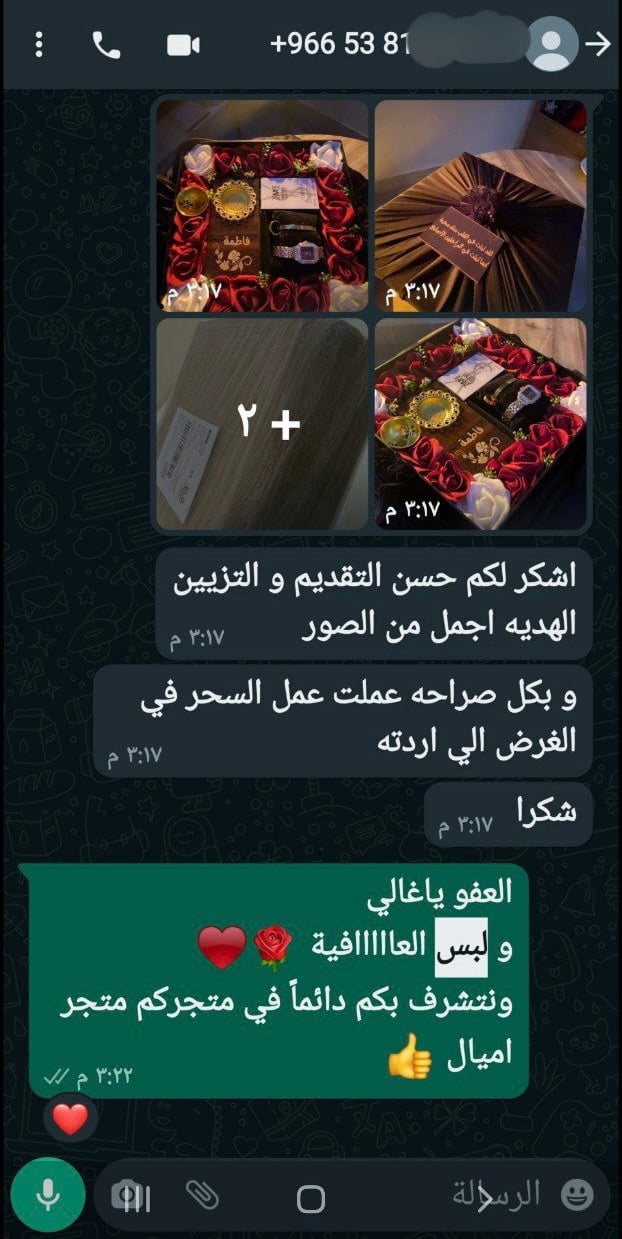Viewport: 622px width, 1239px height.
Task: Open the +٢ more photos tile
Action: (x=261, y=424)
